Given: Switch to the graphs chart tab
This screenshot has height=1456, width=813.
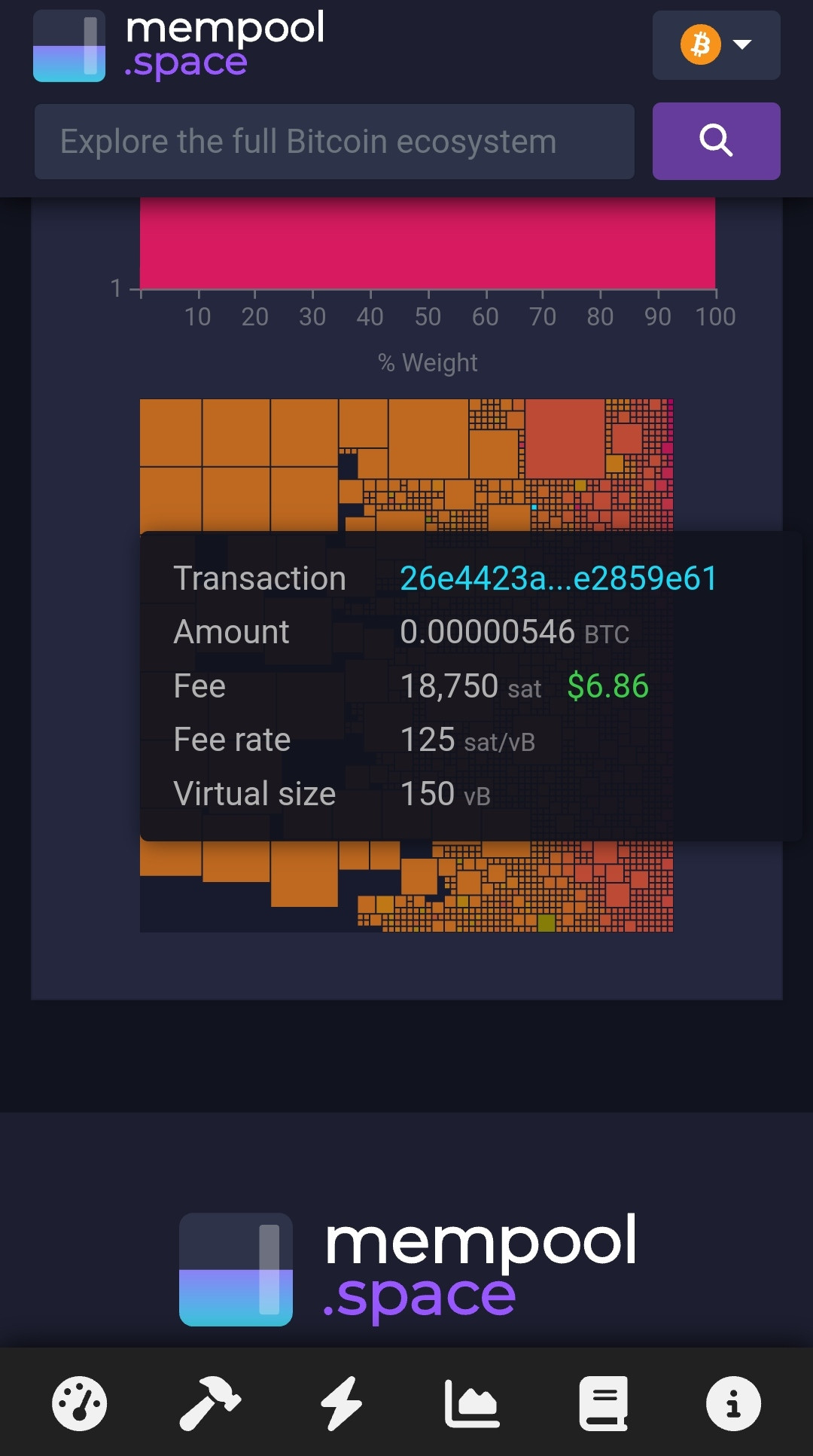Looking at the screenshot, I should (472, 1403).
